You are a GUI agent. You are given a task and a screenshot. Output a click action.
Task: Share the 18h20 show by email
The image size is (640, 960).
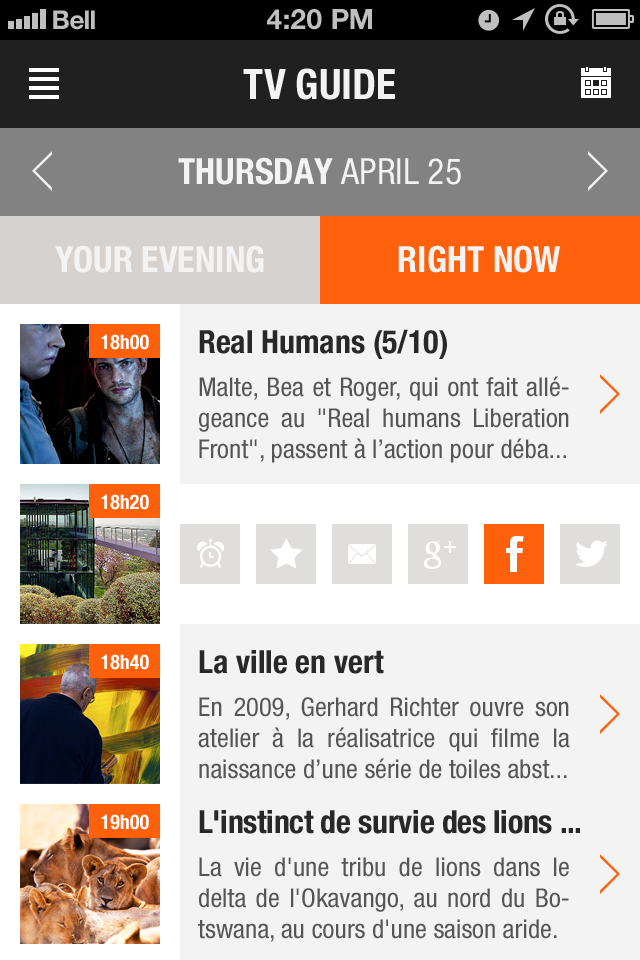click(362, 554)
